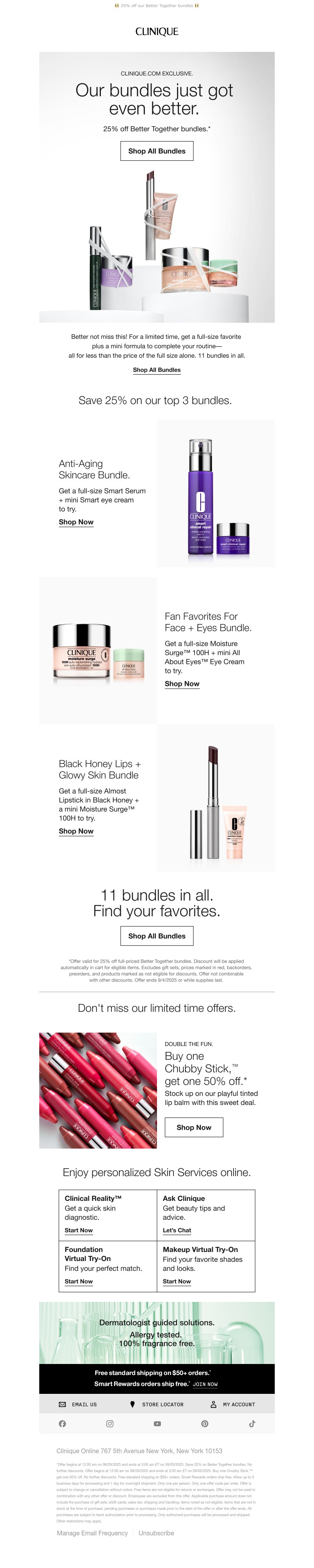Manage Email Frequency settings

[92, 1533]
